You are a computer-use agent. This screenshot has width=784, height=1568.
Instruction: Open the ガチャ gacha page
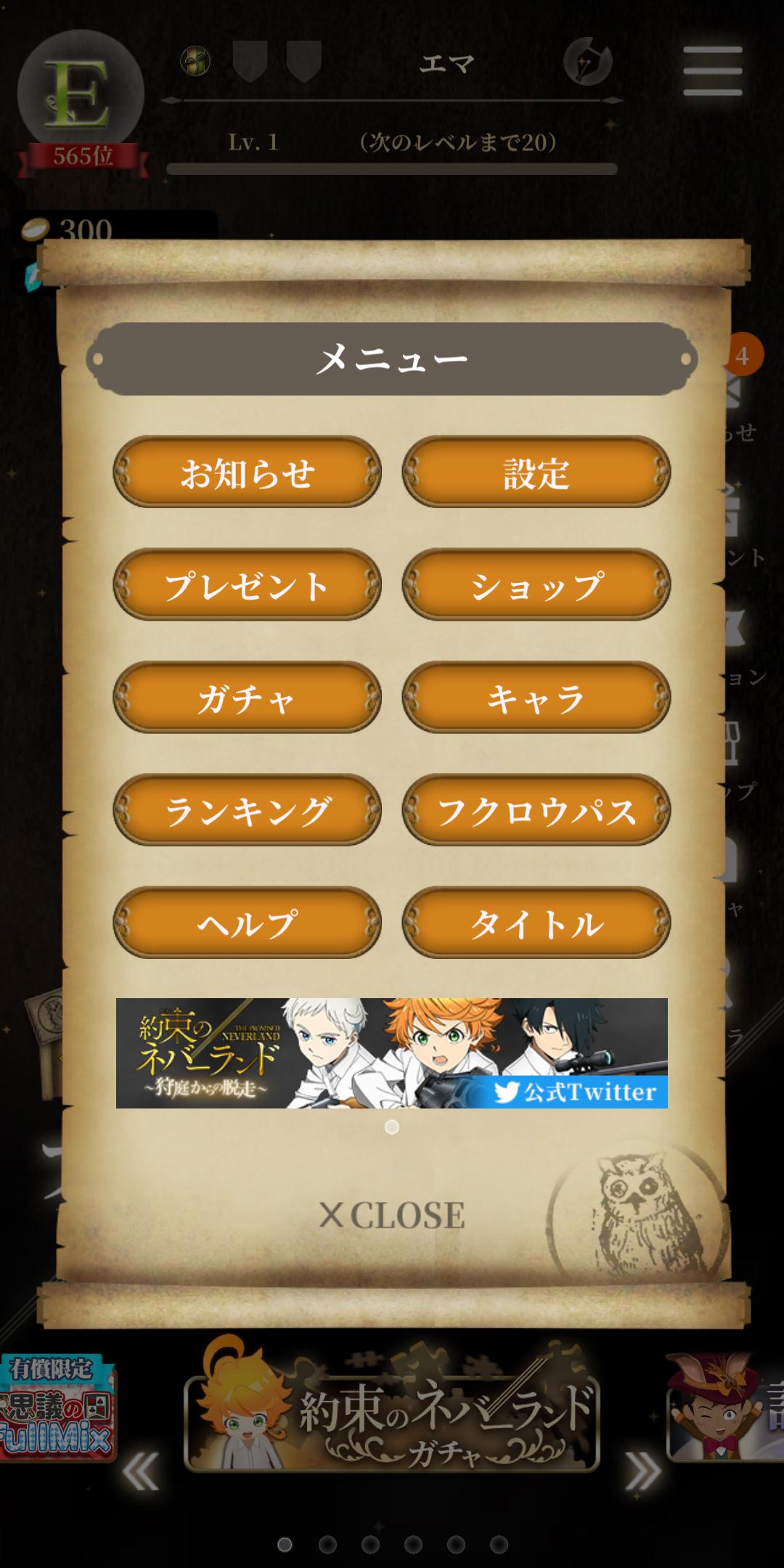pyautogui.click(x=247, y=697)
